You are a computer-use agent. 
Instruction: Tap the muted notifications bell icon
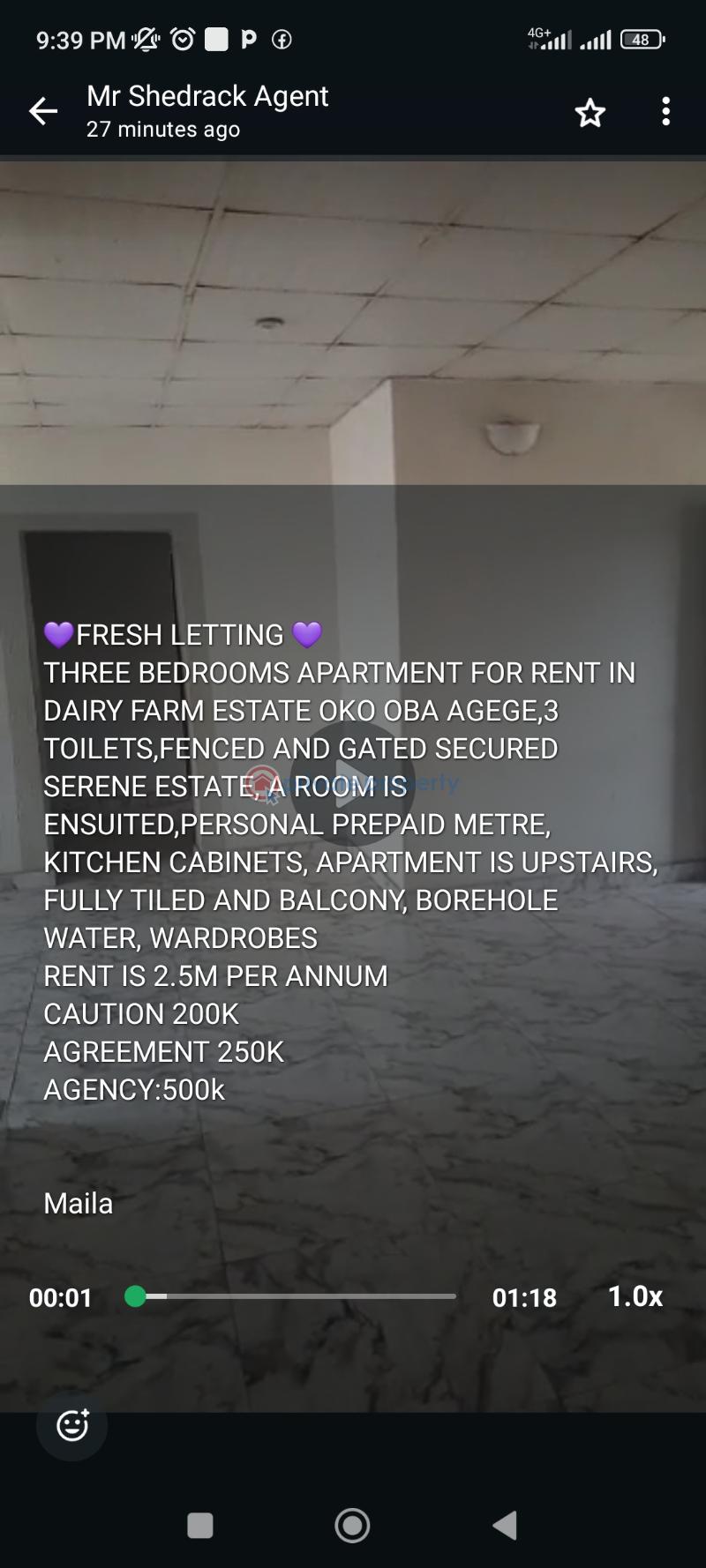[146, 39]
